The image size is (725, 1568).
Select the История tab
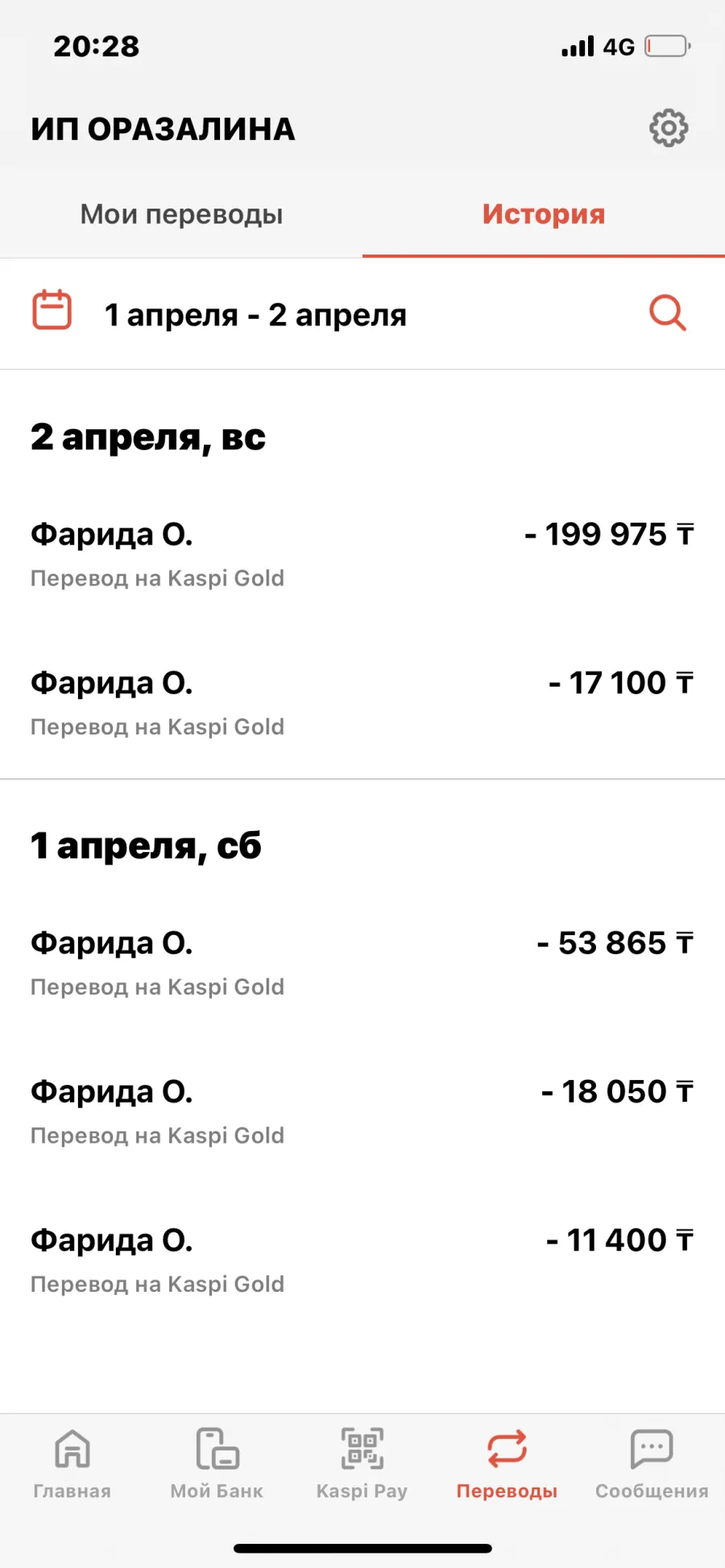click(544, 214)
